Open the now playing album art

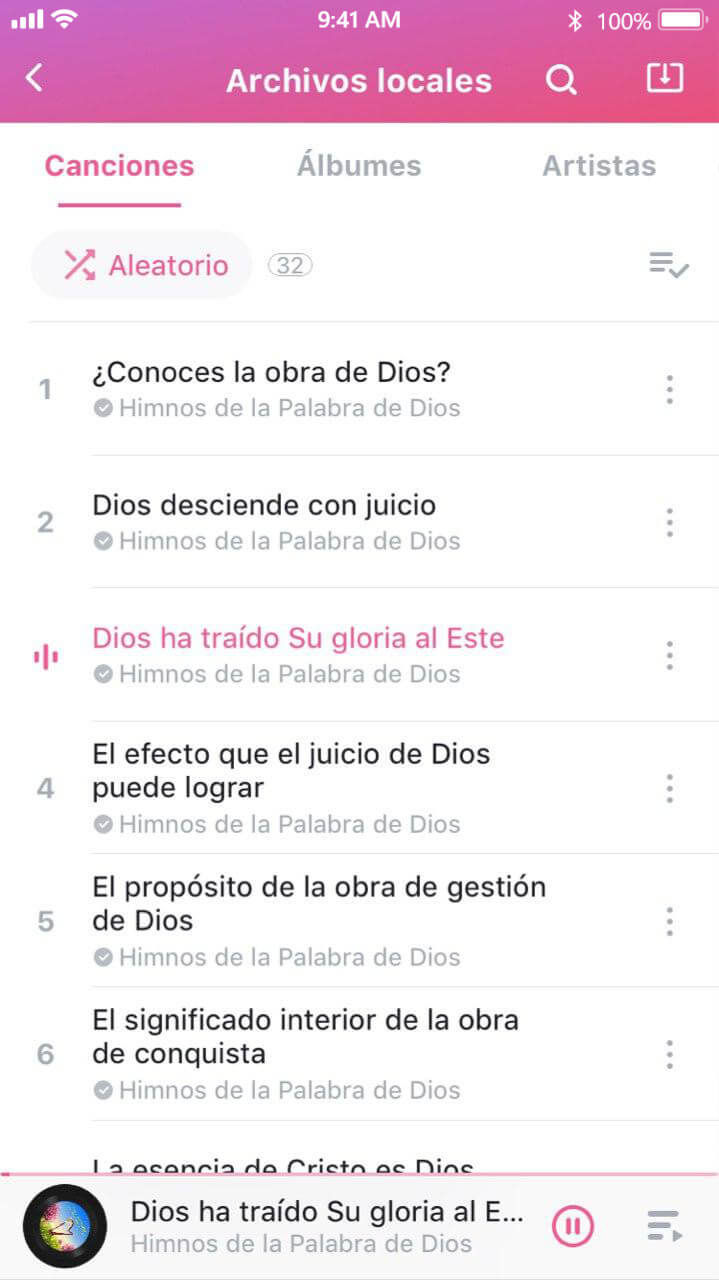click(64, 1226)
